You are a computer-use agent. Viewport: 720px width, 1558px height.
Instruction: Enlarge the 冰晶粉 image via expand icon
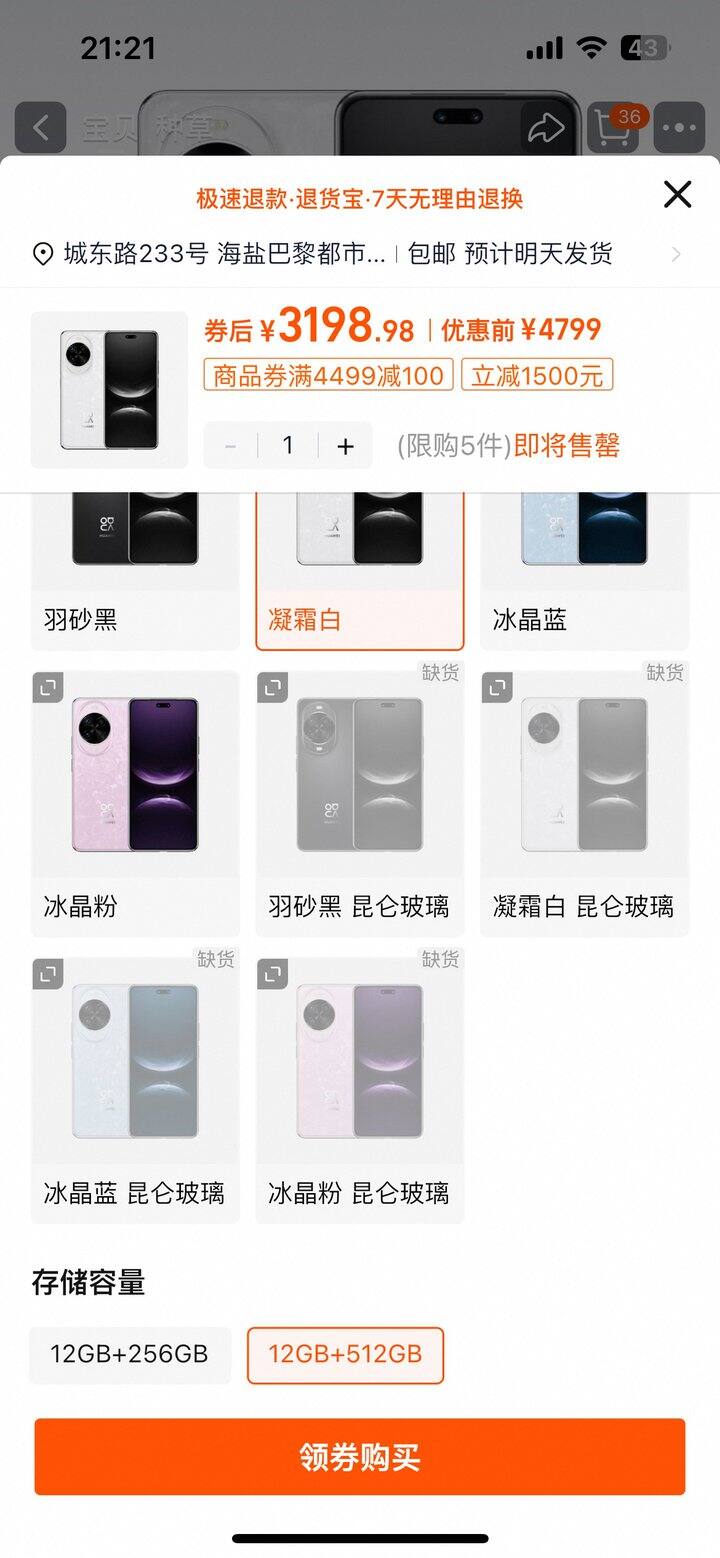(x=48, y=687)
